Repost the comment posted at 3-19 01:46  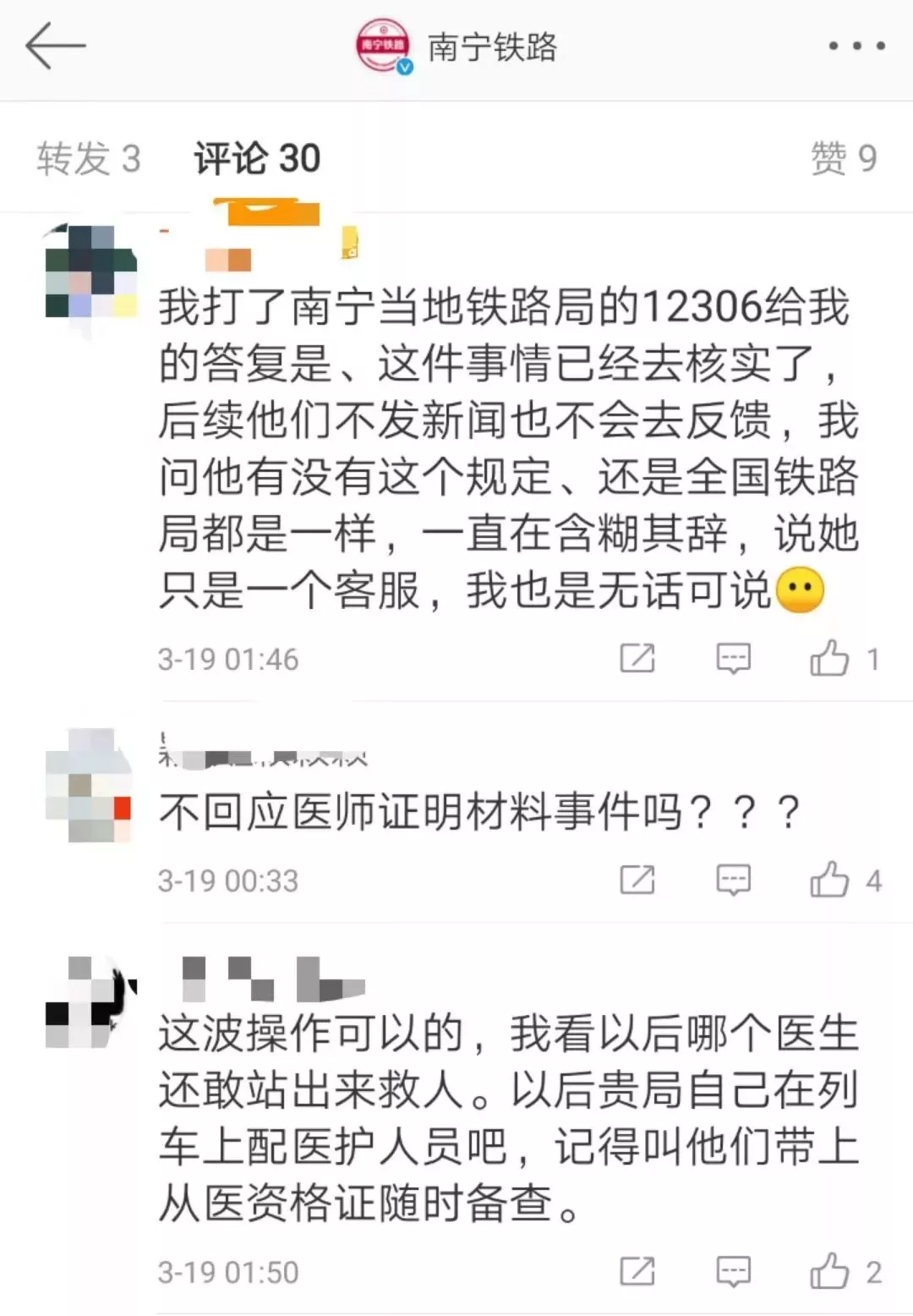(637, 658)
